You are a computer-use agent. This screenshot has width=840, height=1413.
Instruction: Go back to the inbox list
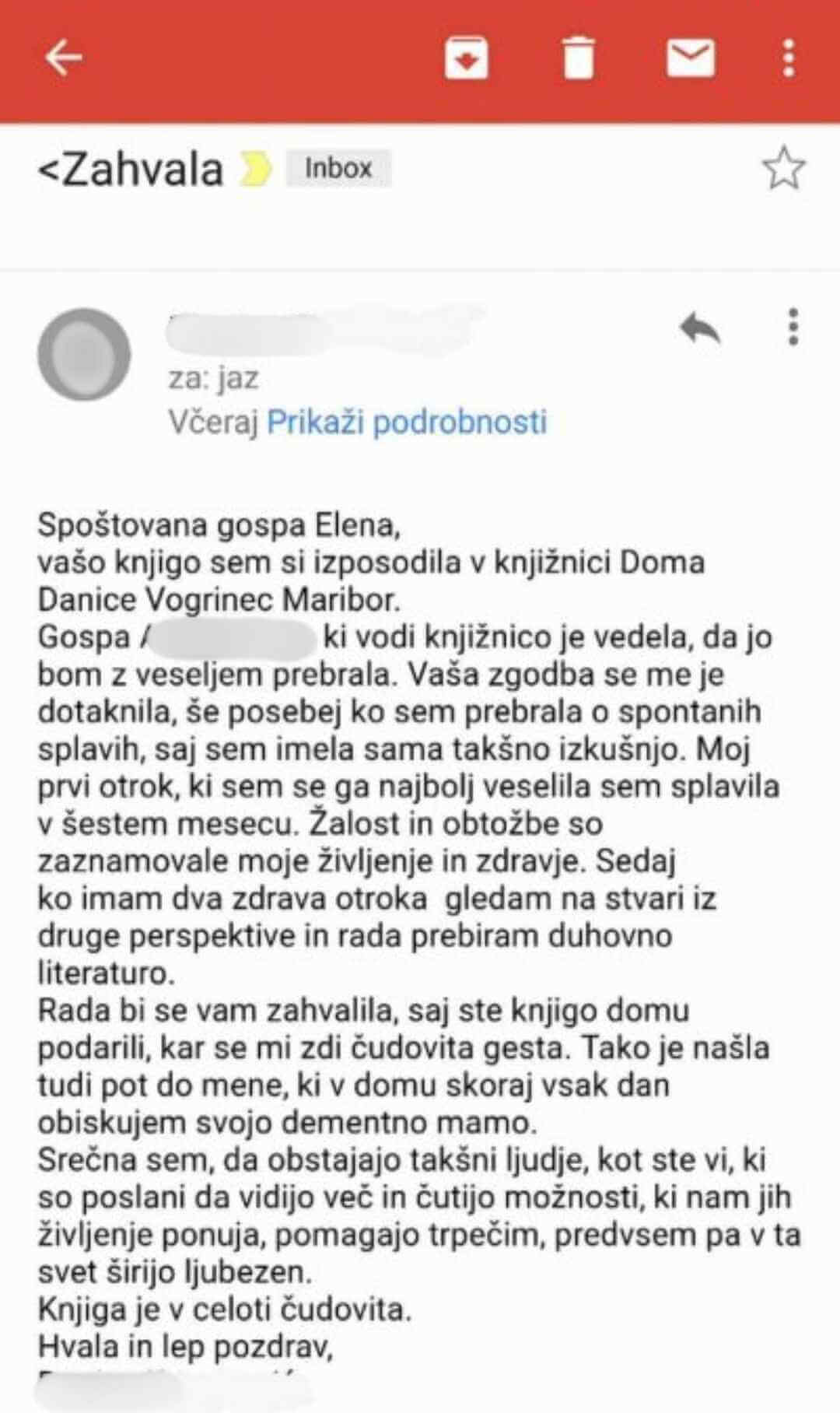63,58
